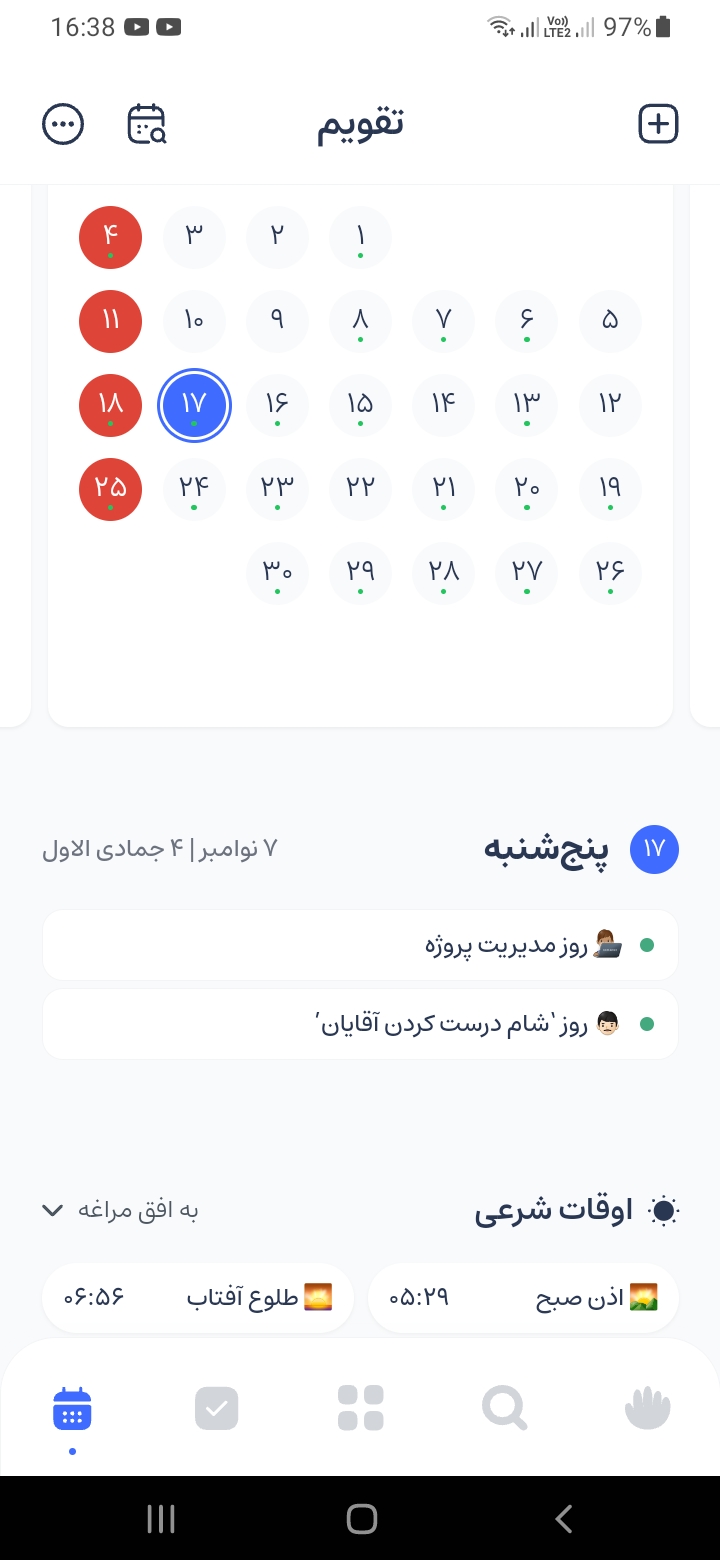Select day ۵ on the calendar
720x1560 pixels.
[x=610, y=320]
